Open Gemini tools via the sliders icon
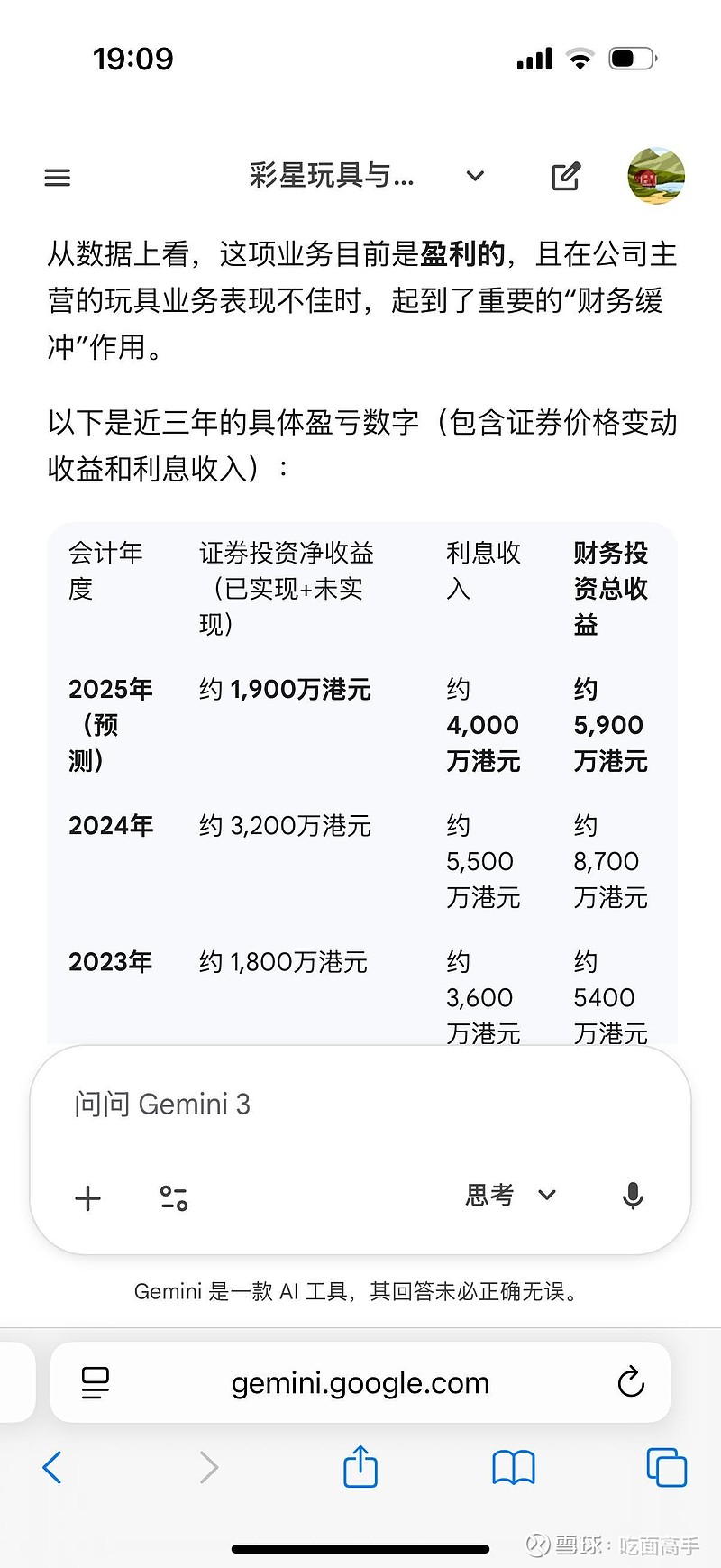The height and width of the screenshot is (1568, 721). (173, 1197)
